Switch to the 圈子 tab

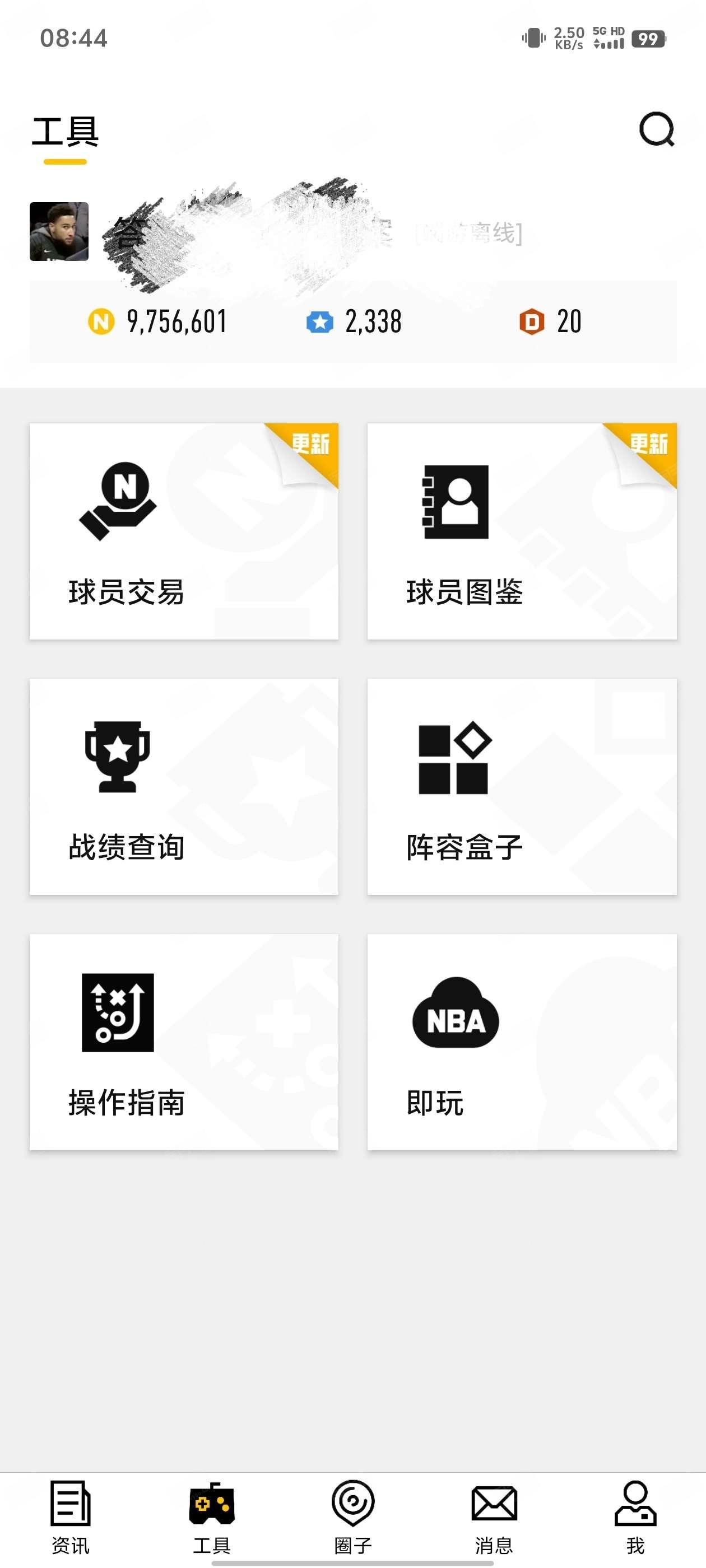[x=352, y=1517]
